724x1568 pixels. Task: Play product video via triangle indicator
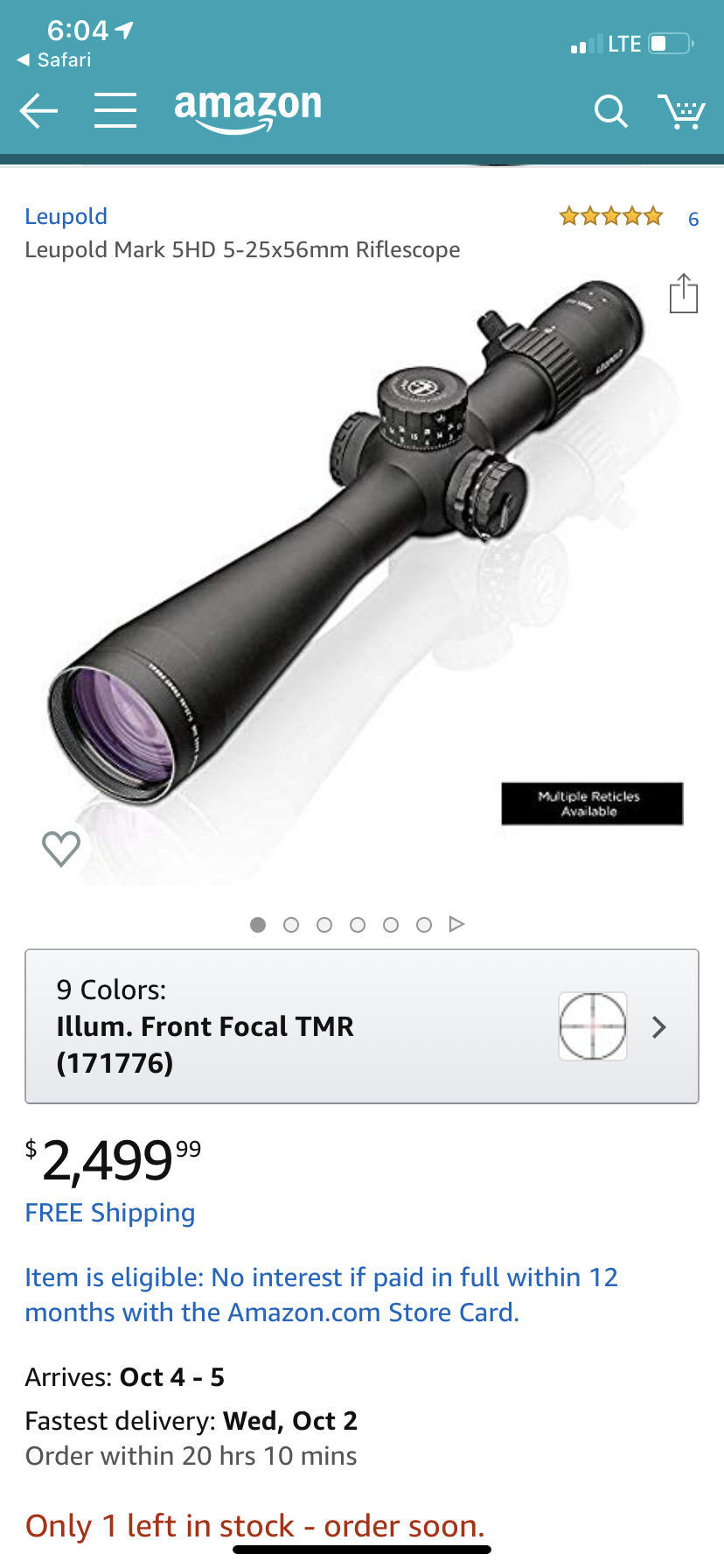pos(456,924)
